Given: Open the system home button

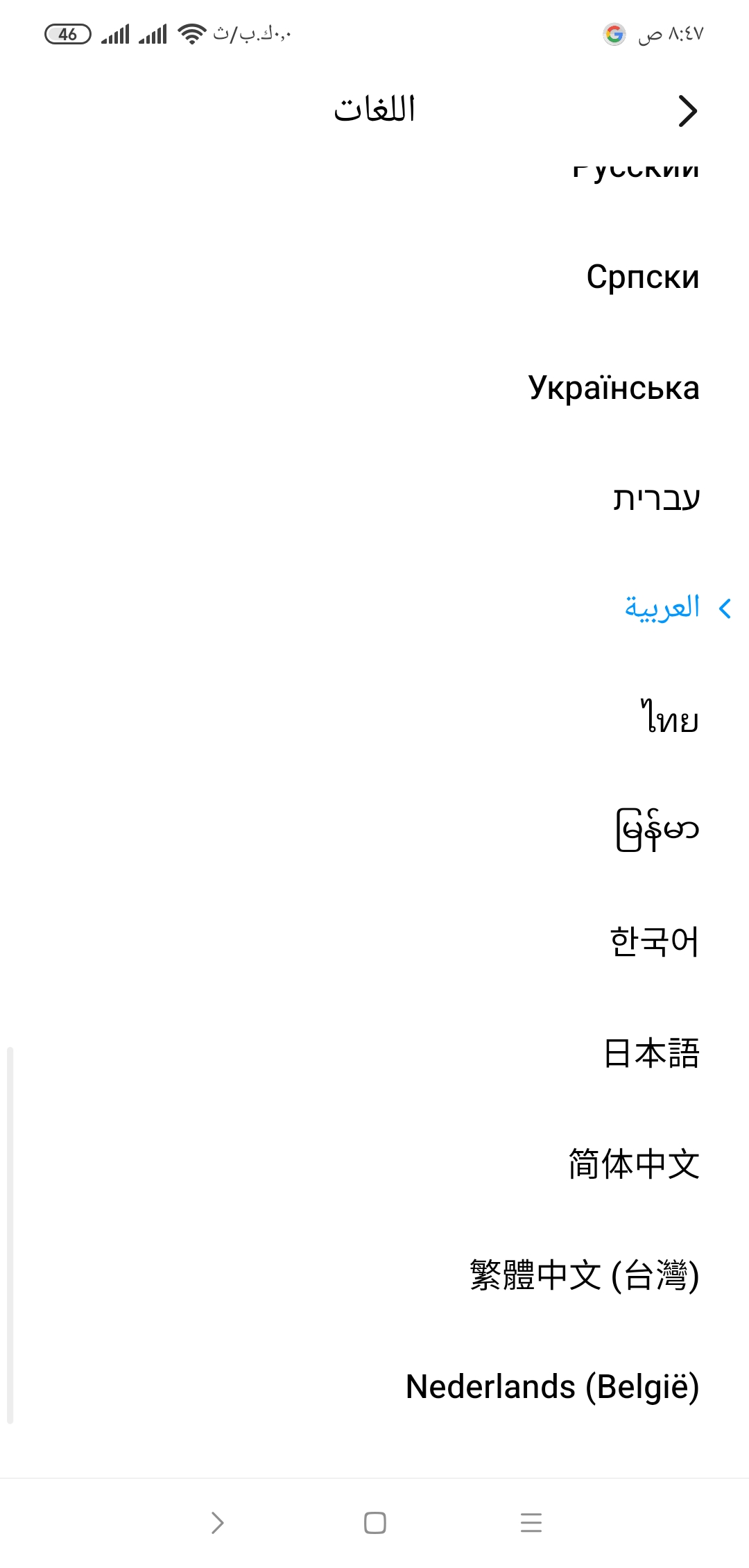Looking at the screenshot, I should click(x=374, y=1523).
